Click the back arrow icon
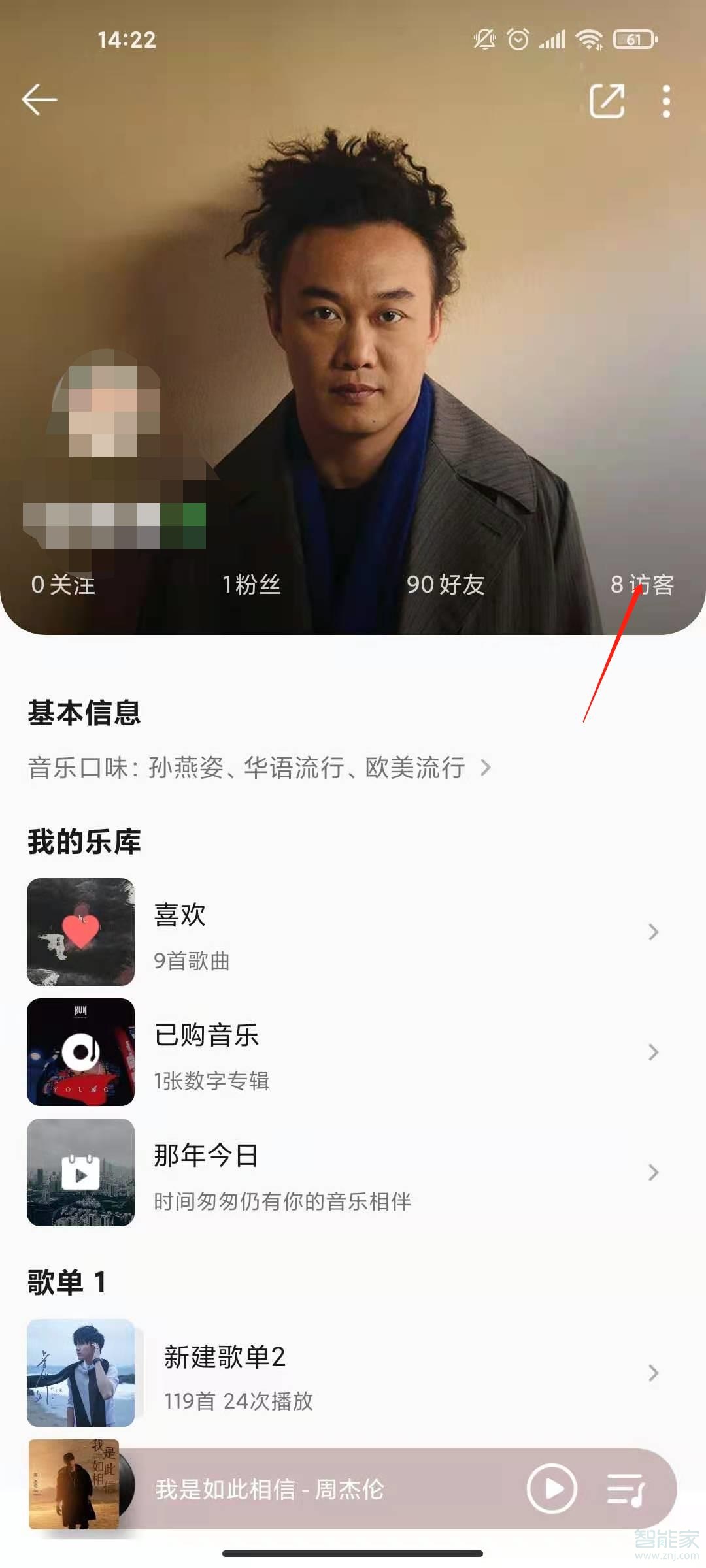Image resolution: width=706 pixels, height=1568 pixels. click(x=37, y=99)
